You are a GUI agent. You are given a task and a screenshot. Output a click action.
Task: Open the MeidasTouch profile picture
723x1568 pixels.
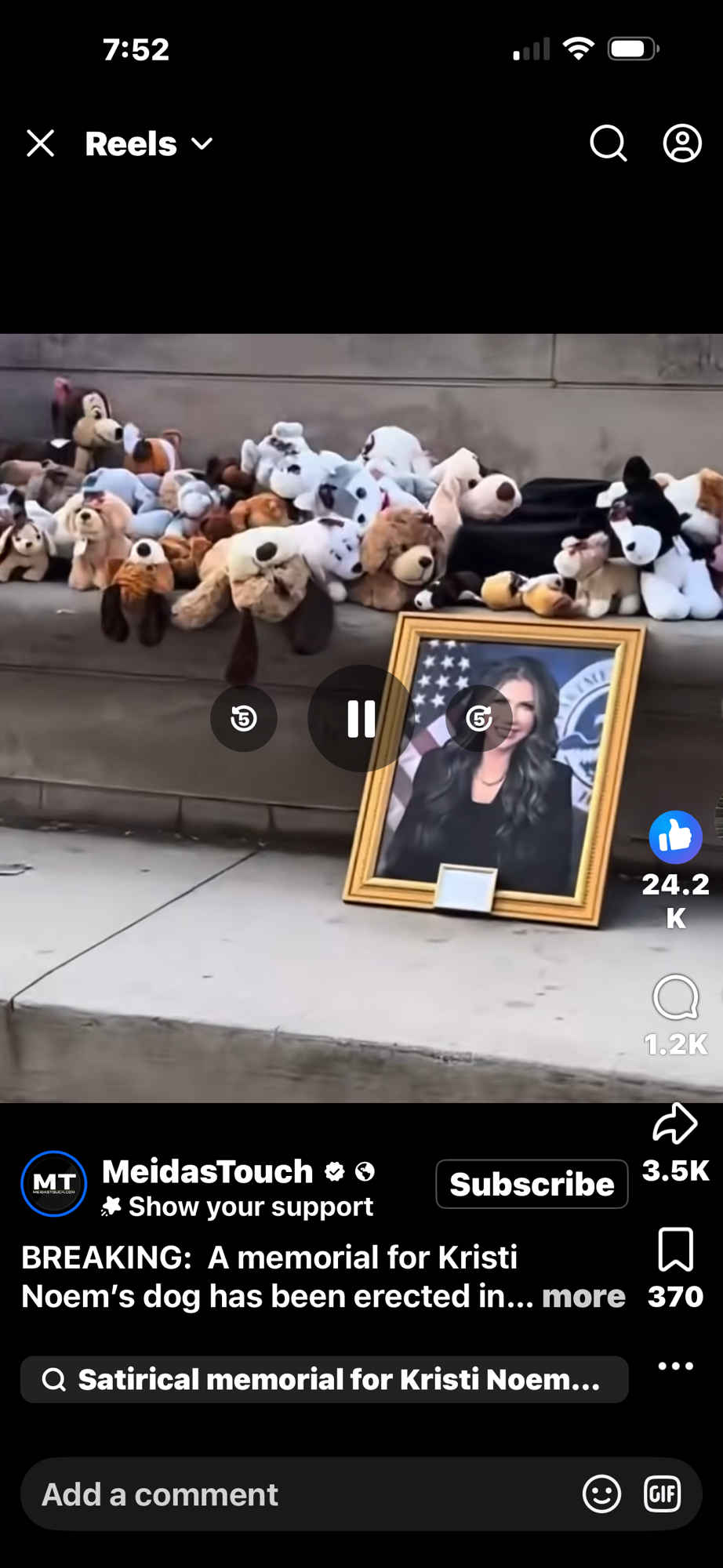53,1184
